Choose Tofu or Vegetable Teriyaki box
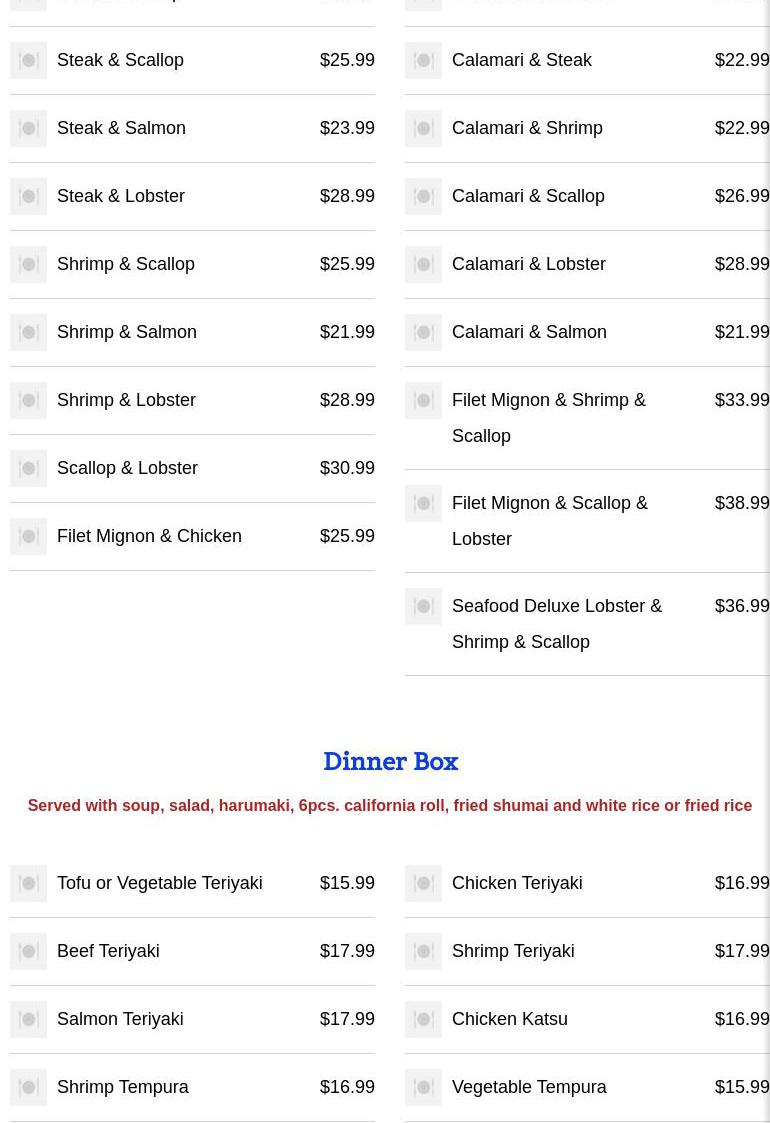Screen dimensions: 770x1123 click(160, 883)
